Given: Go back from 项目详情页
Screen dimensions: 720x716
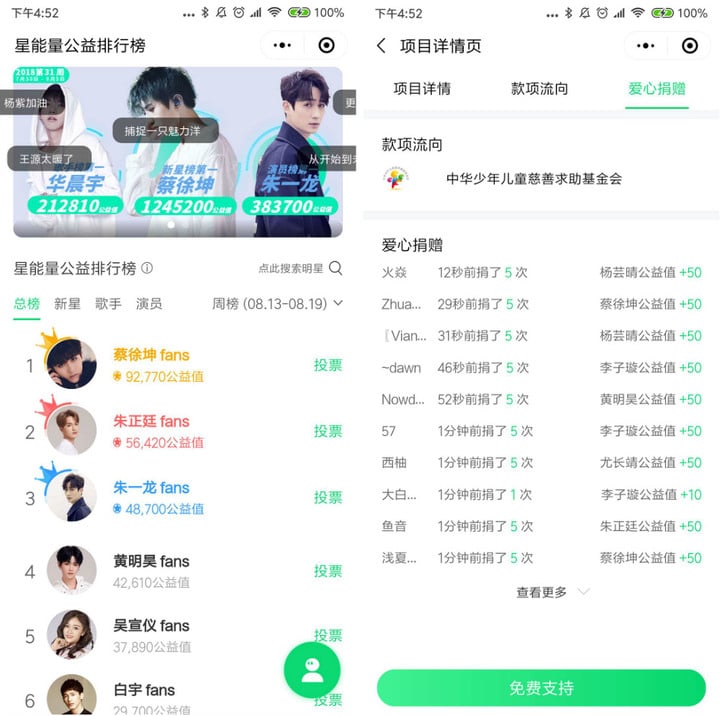Looking at the screenshot, I should 381,46.
